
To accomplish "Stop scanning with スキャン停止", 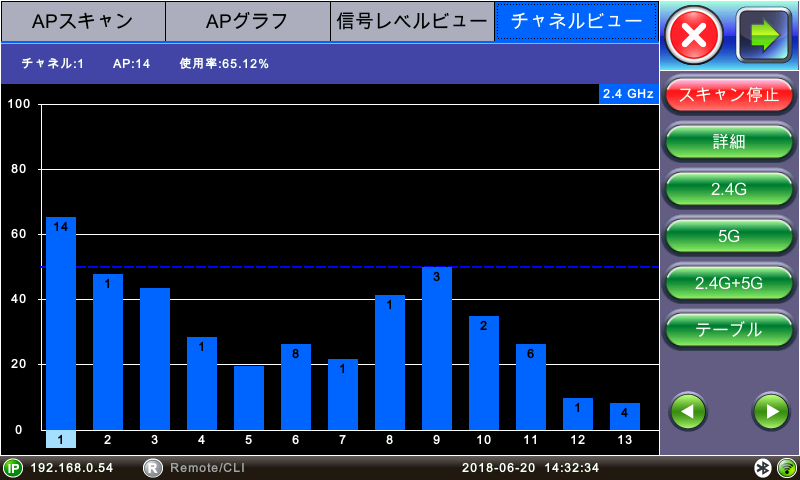I will tap(729, 96).
